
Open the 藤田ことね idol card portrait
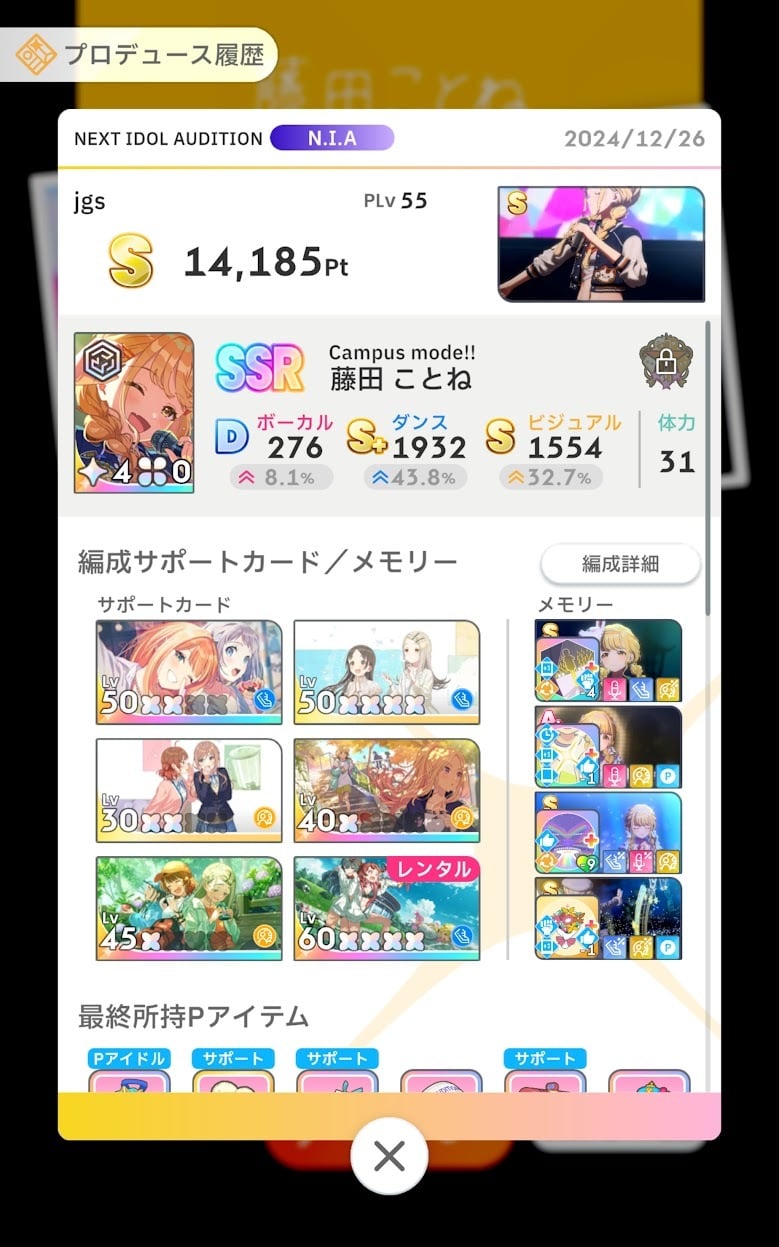(134, 413)
